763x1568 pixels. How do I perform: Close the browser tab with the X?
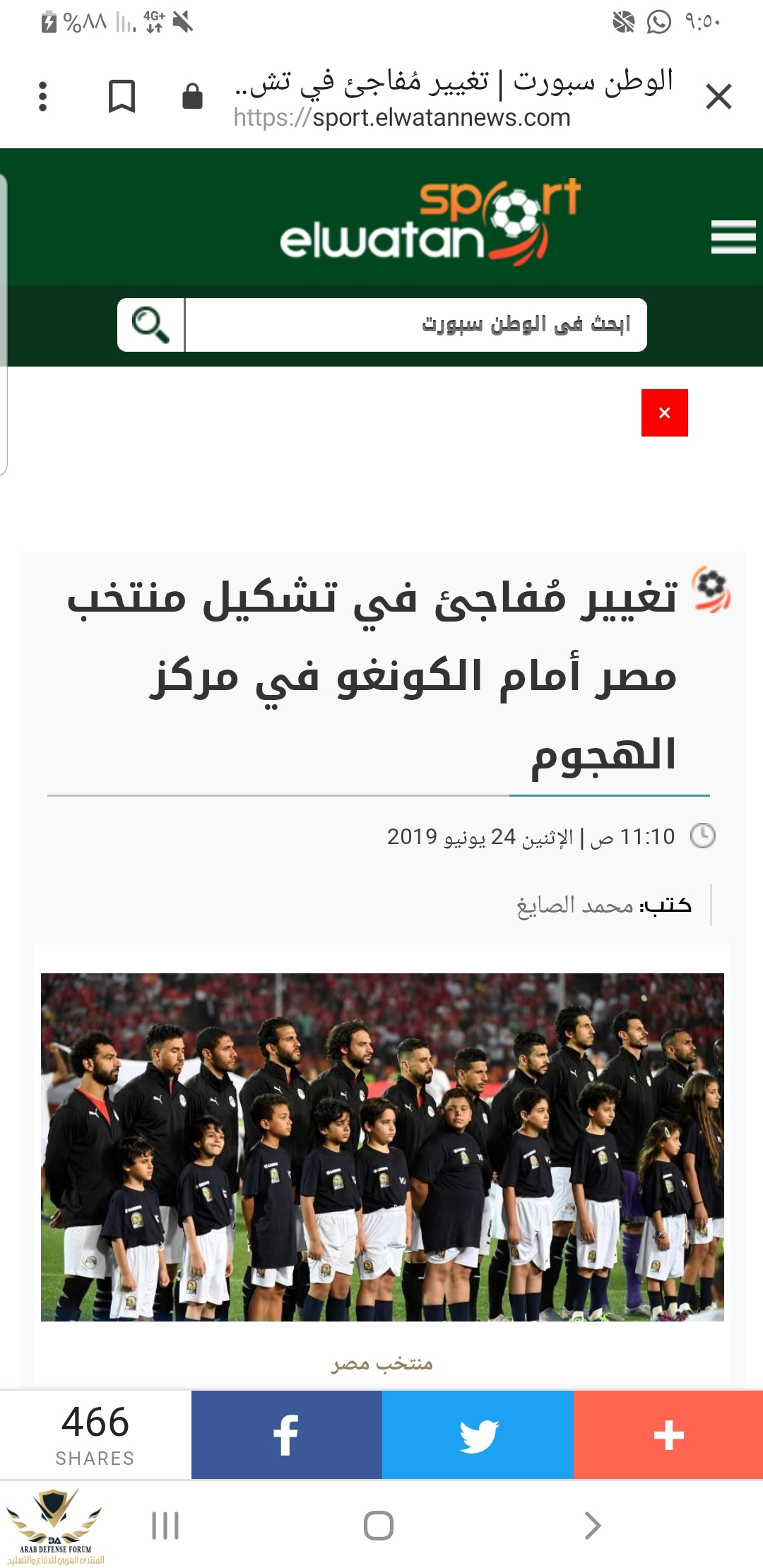pyautogui.click(x=718, y=96)
